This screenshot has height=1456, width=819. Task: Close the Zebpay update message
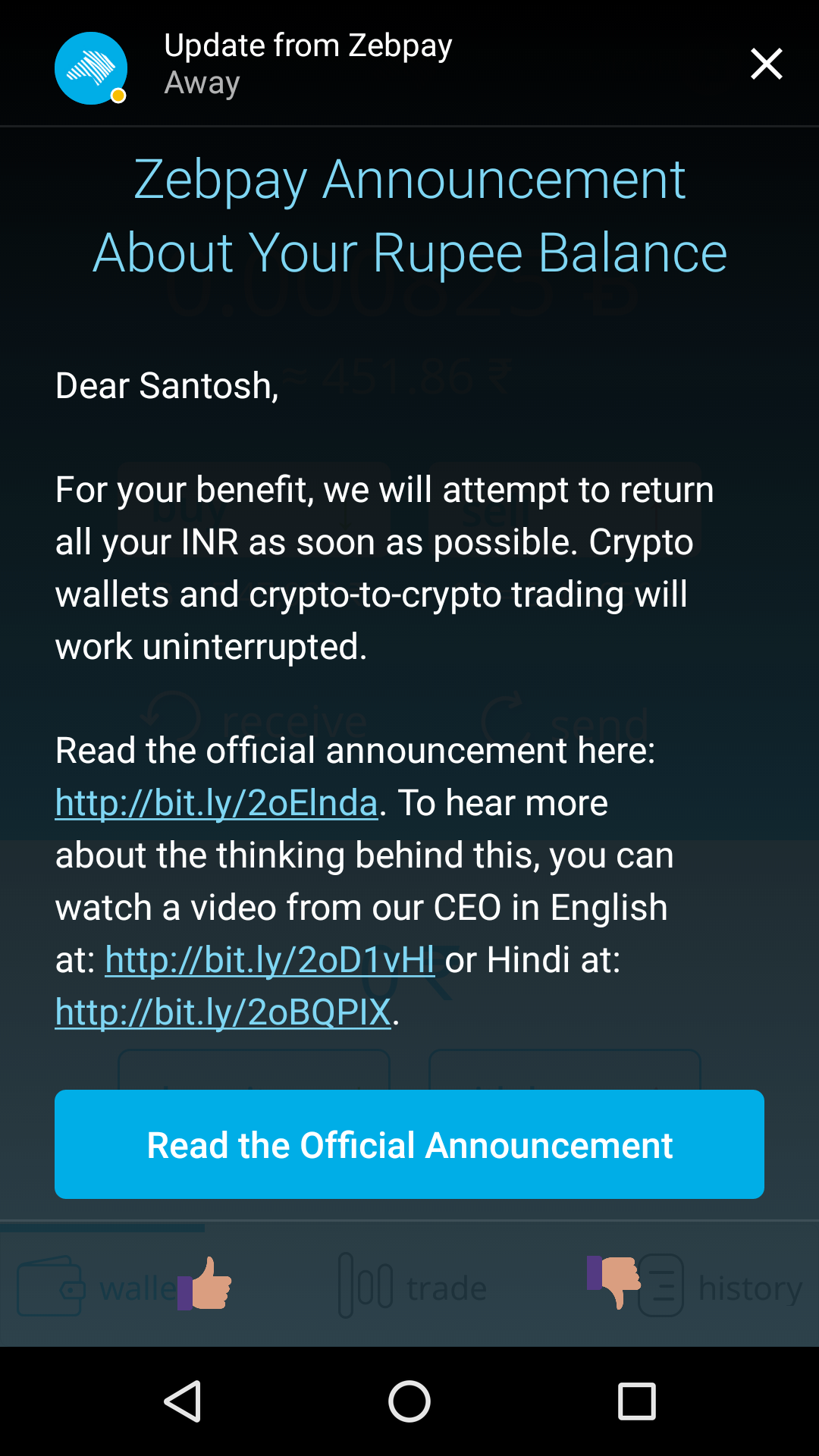(x=766, y=64)
